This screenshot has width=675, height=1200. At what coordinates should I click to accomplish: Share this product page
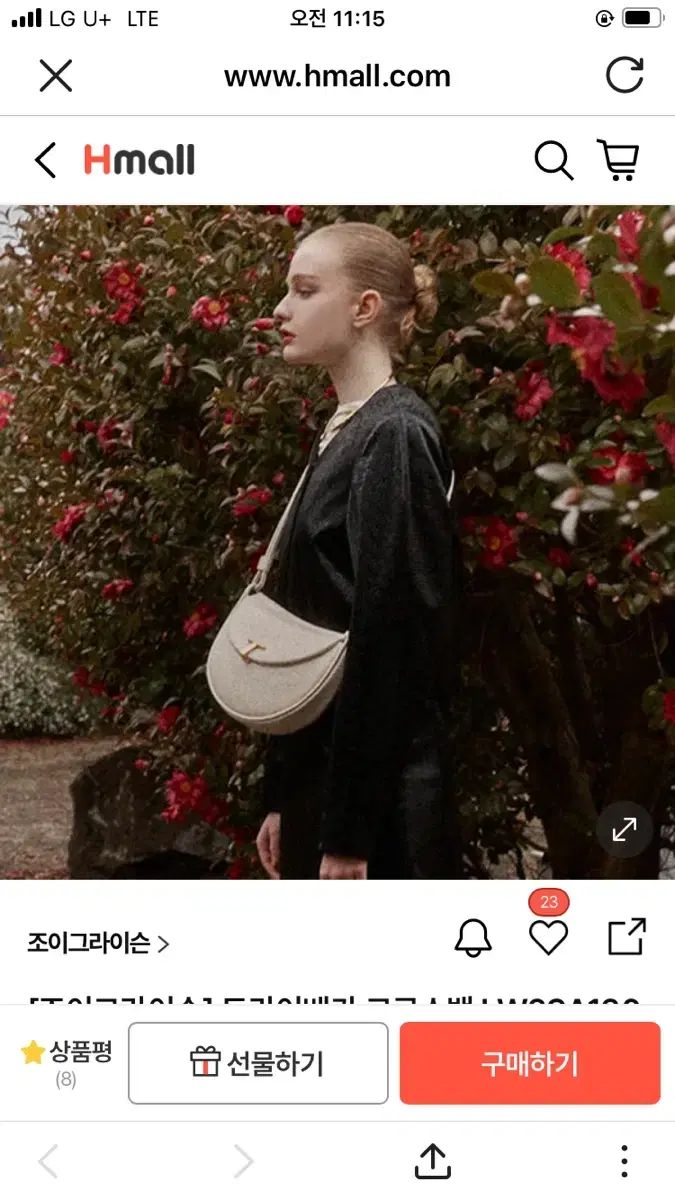(627, 937)
